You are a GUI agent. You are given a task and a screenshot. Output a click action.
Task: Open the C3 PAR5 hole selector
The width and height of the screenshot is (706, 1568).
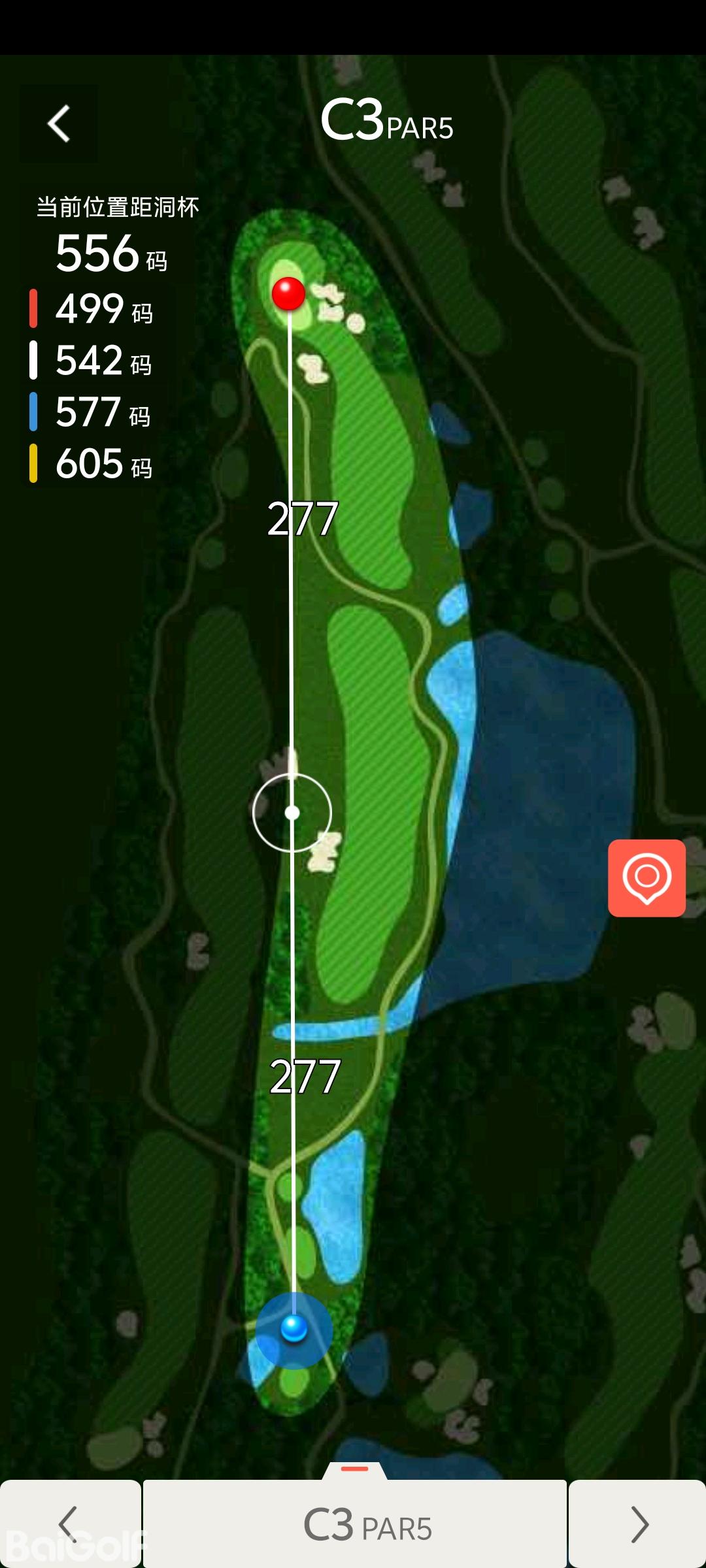pyautogui.click(x=355, y=1524)
